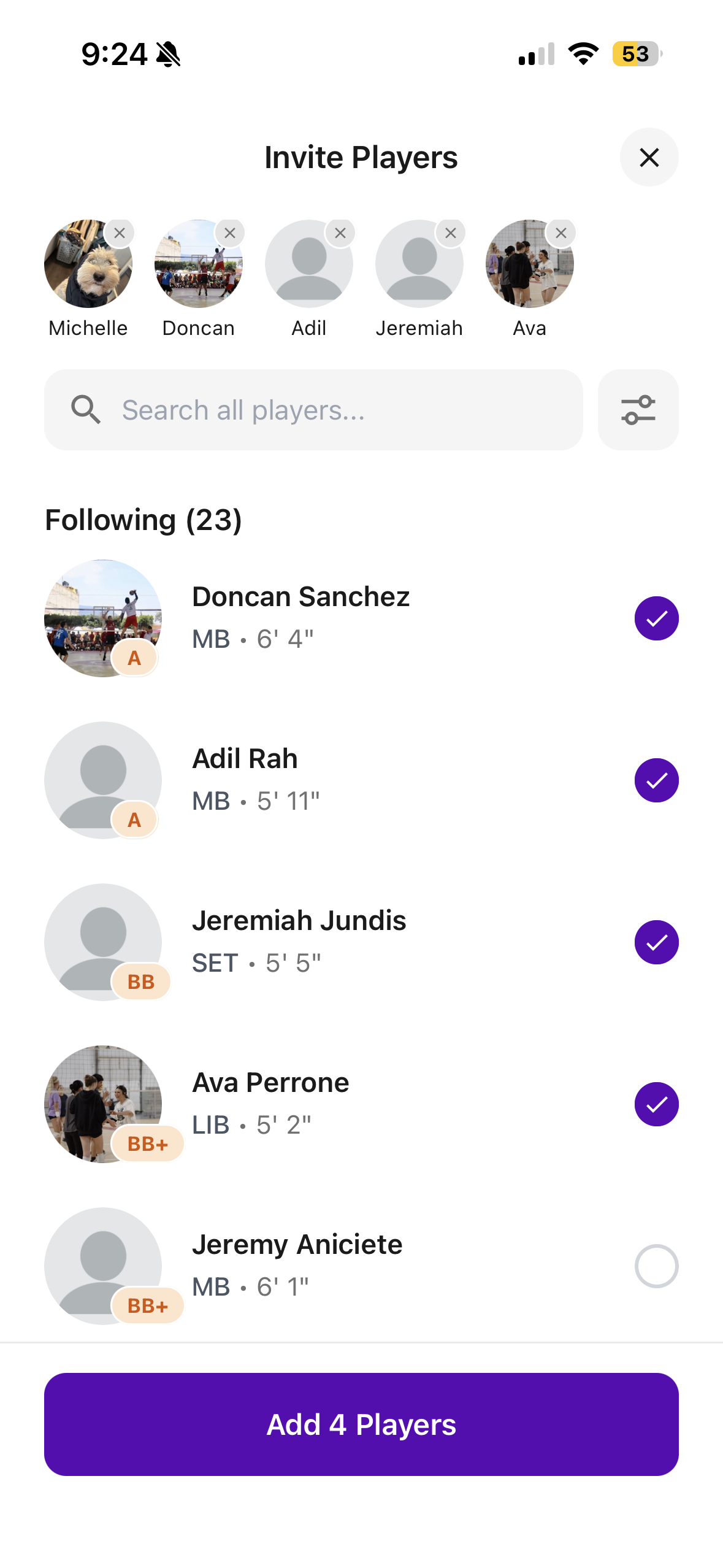Uncheck Jeremiah Jundis from the list

[657, 942]
